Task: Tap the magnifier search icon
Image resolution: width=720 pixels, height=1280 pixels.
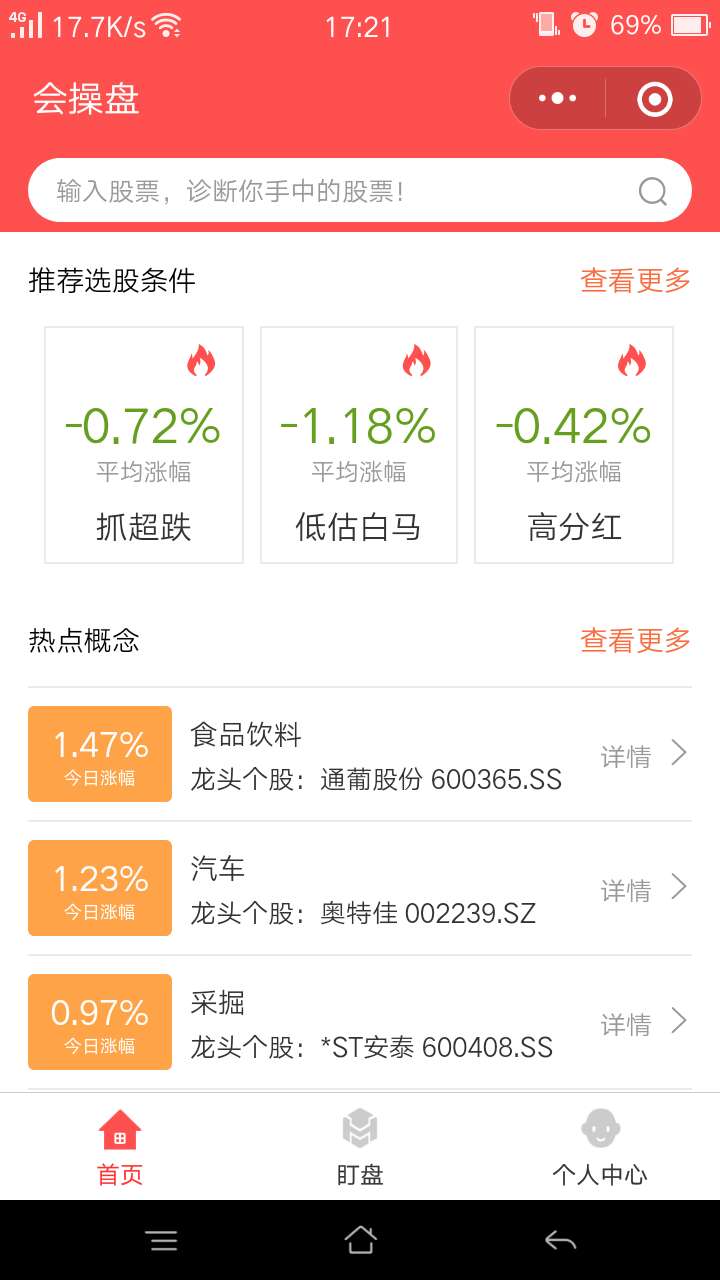Action: click(653, 191)
